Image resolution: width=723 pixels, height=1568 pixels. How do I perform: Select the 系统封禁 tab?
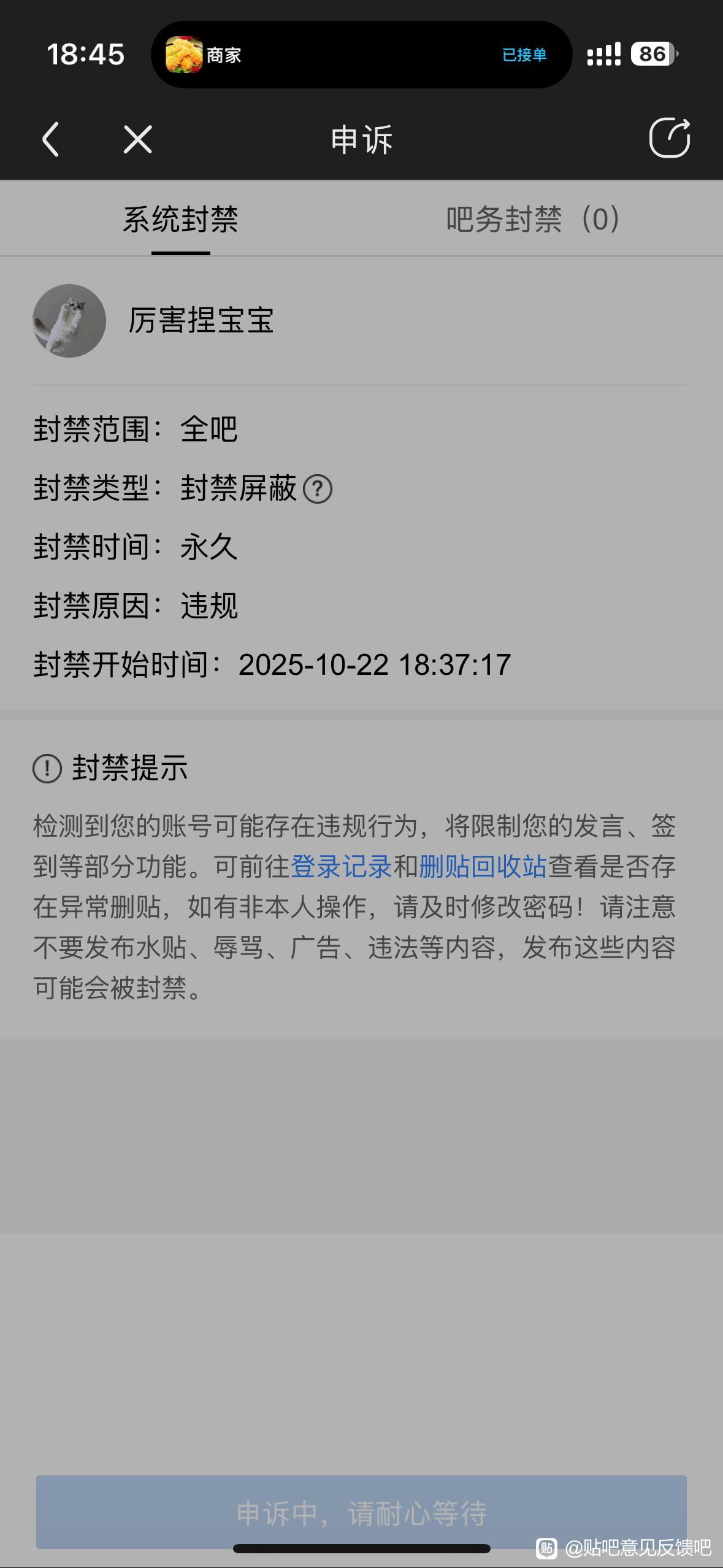(180, 219)
